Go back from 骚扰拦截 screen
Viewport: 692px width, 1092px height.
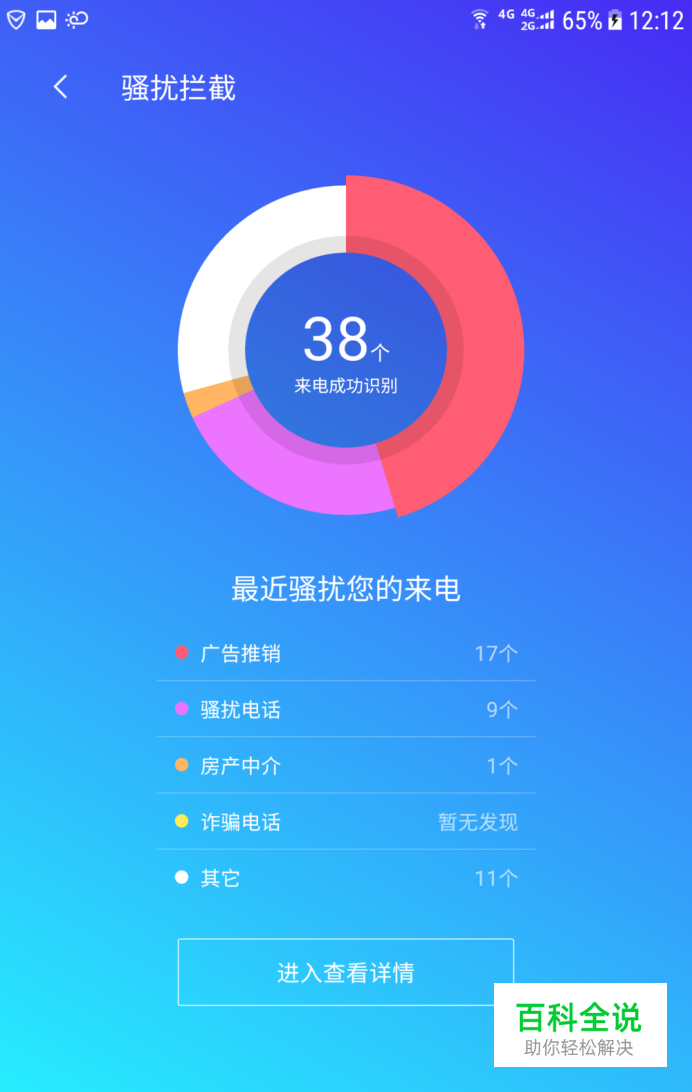61,87
